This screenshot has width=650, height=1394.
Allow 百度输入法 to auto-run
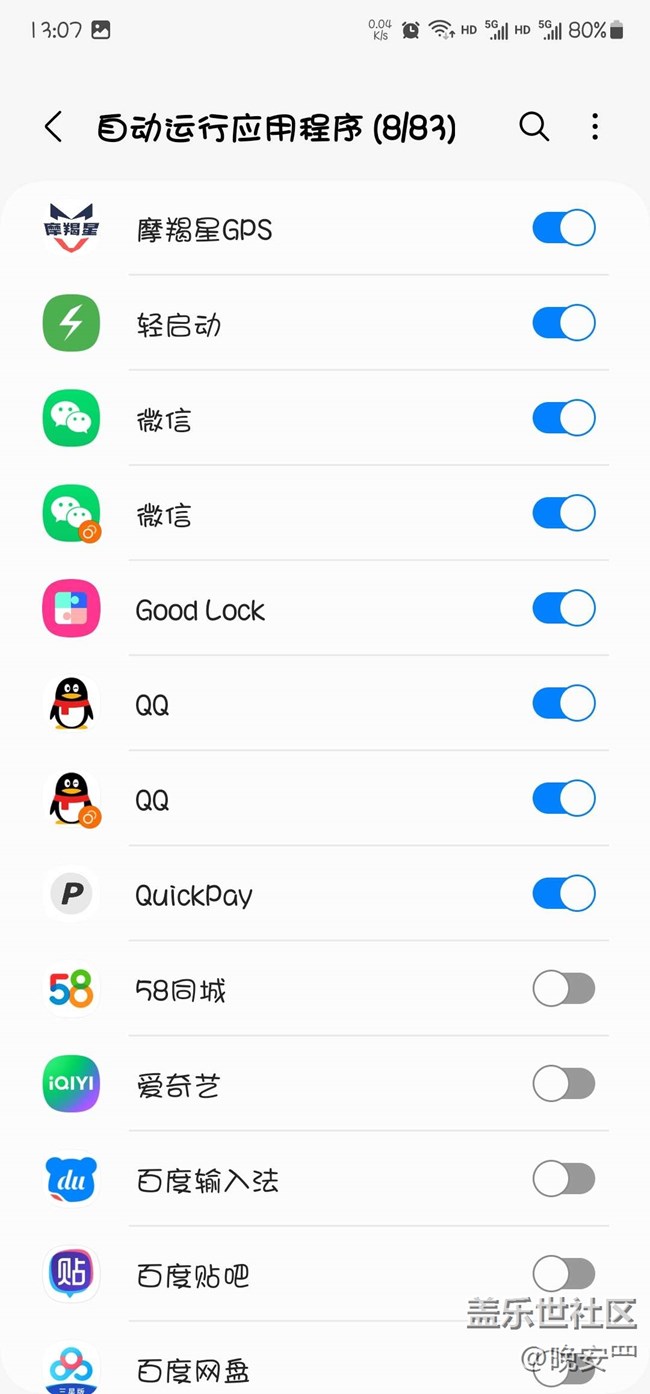coord(563,1179)
